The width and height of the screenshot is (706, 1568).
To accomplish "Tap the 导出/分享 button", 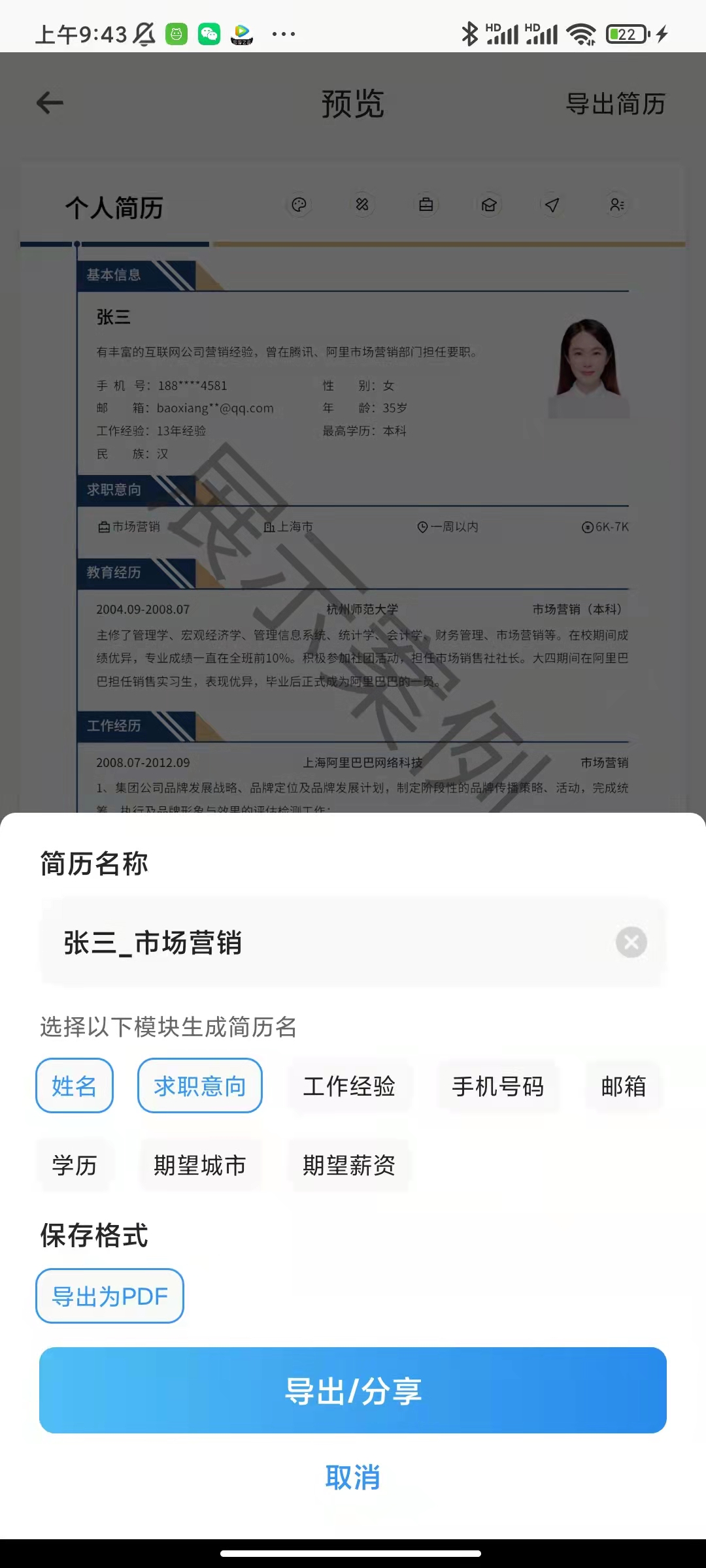I will coord(353,1390).
